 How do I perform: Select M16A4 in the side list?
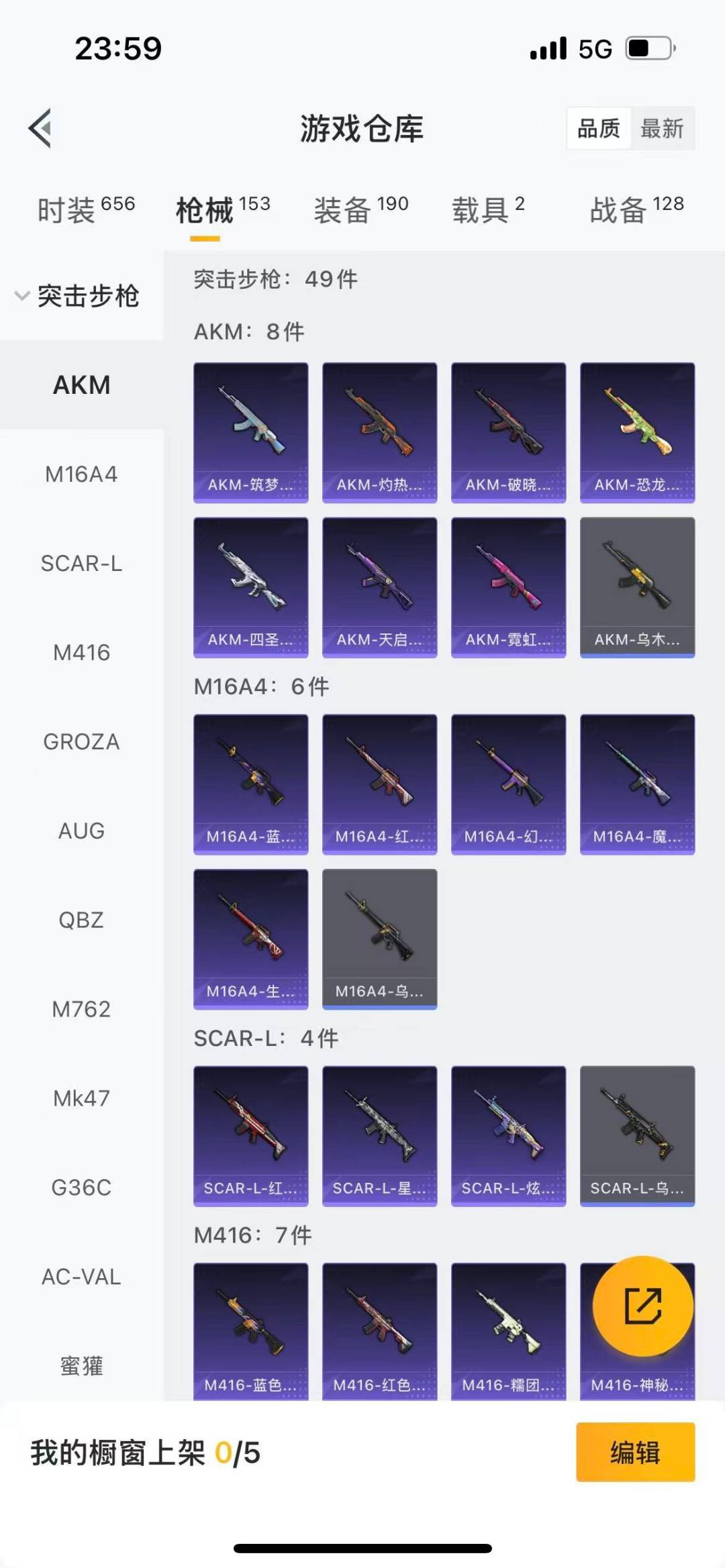tap(81, 474)
